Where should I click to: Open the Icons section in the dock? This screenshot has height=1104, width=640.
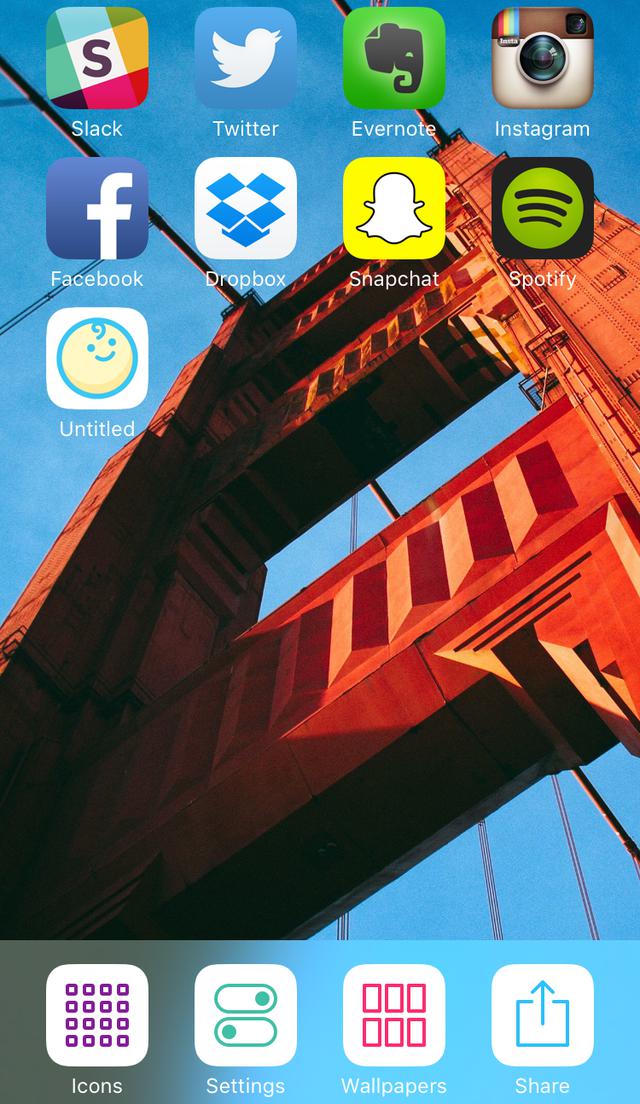tap(97, 1015)
